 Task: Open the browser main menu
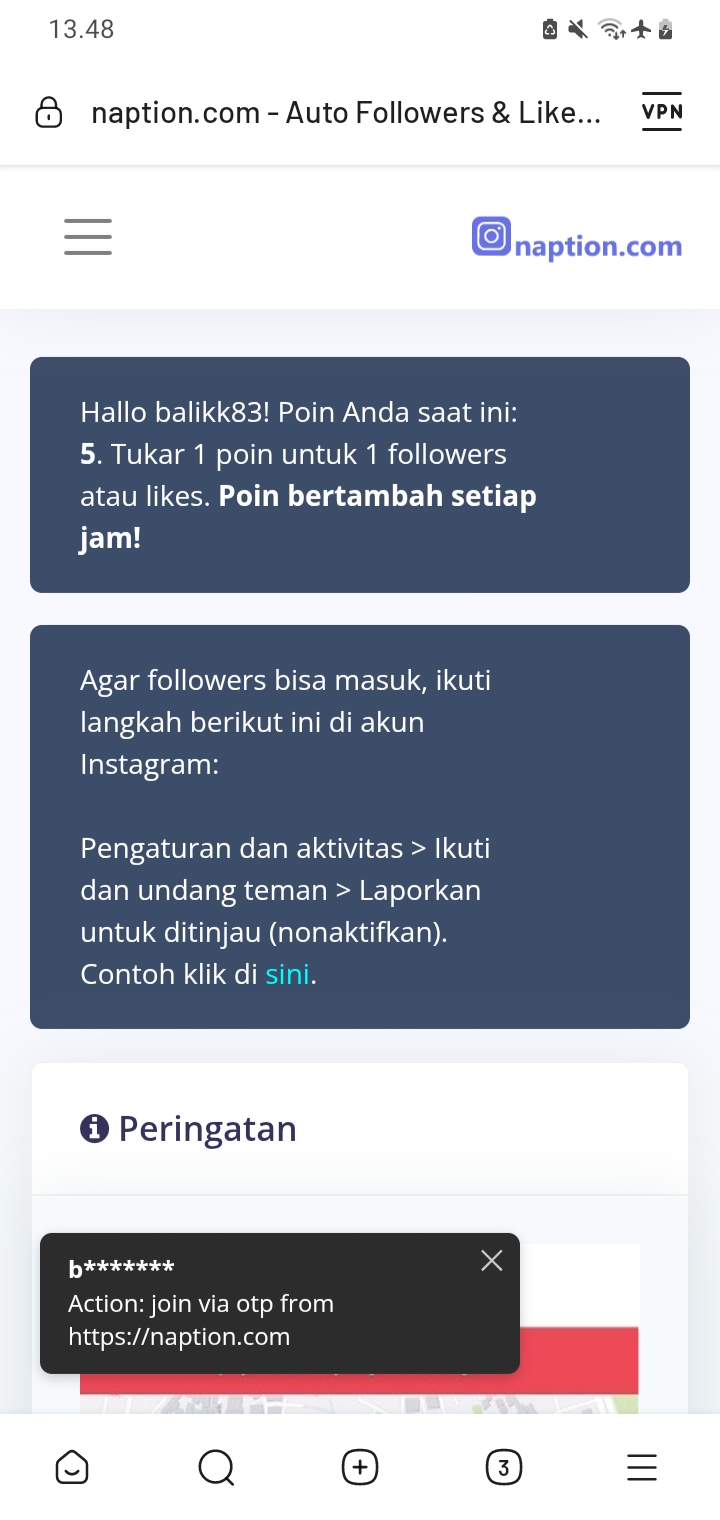click(x=642, y=1467)
